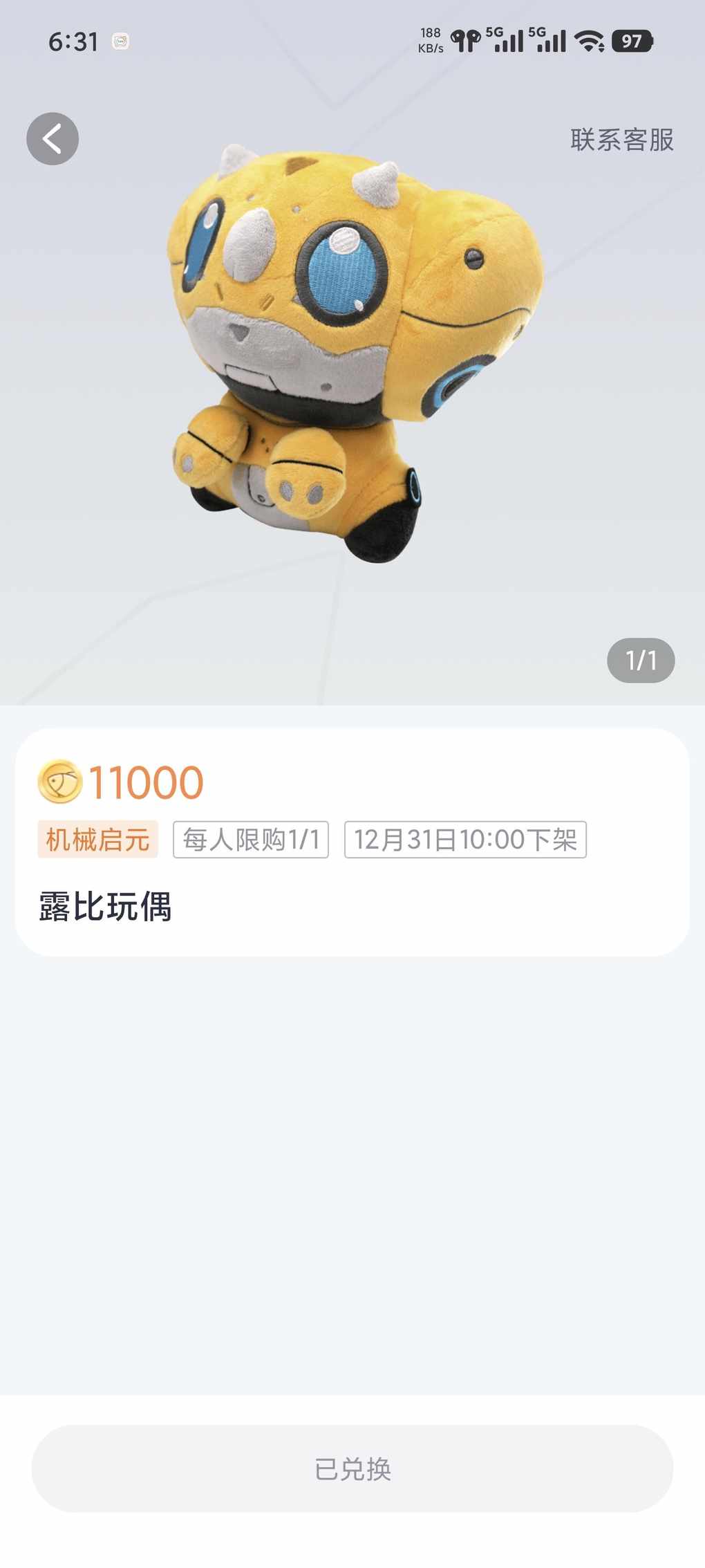
Task: Go back using the arrow icon
Action: click(53, 138)
